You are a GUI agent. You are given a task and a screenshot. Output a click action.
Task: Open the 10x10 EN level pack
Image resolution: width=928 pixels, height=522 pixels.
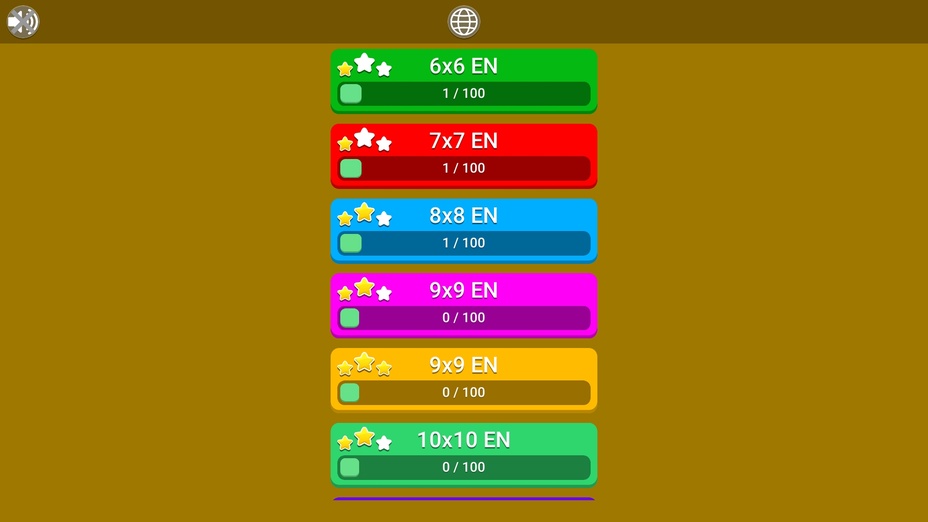464,454
